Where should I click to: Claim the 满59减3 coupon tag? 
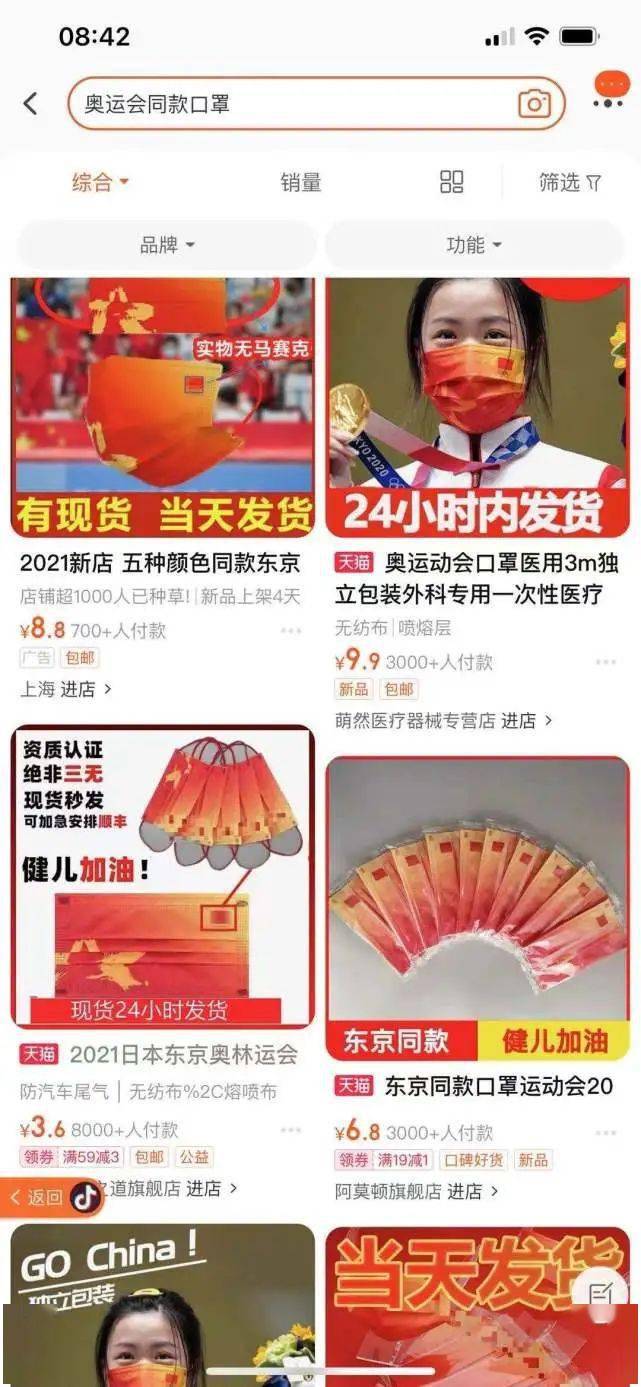[x=91, y=1157]
